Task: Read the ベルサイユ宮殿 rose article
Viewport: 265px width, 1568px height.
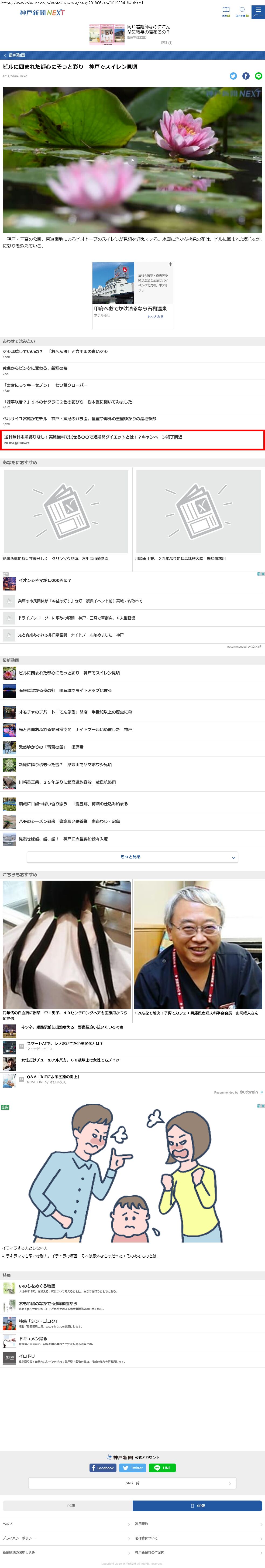Action: pos(80,419)
